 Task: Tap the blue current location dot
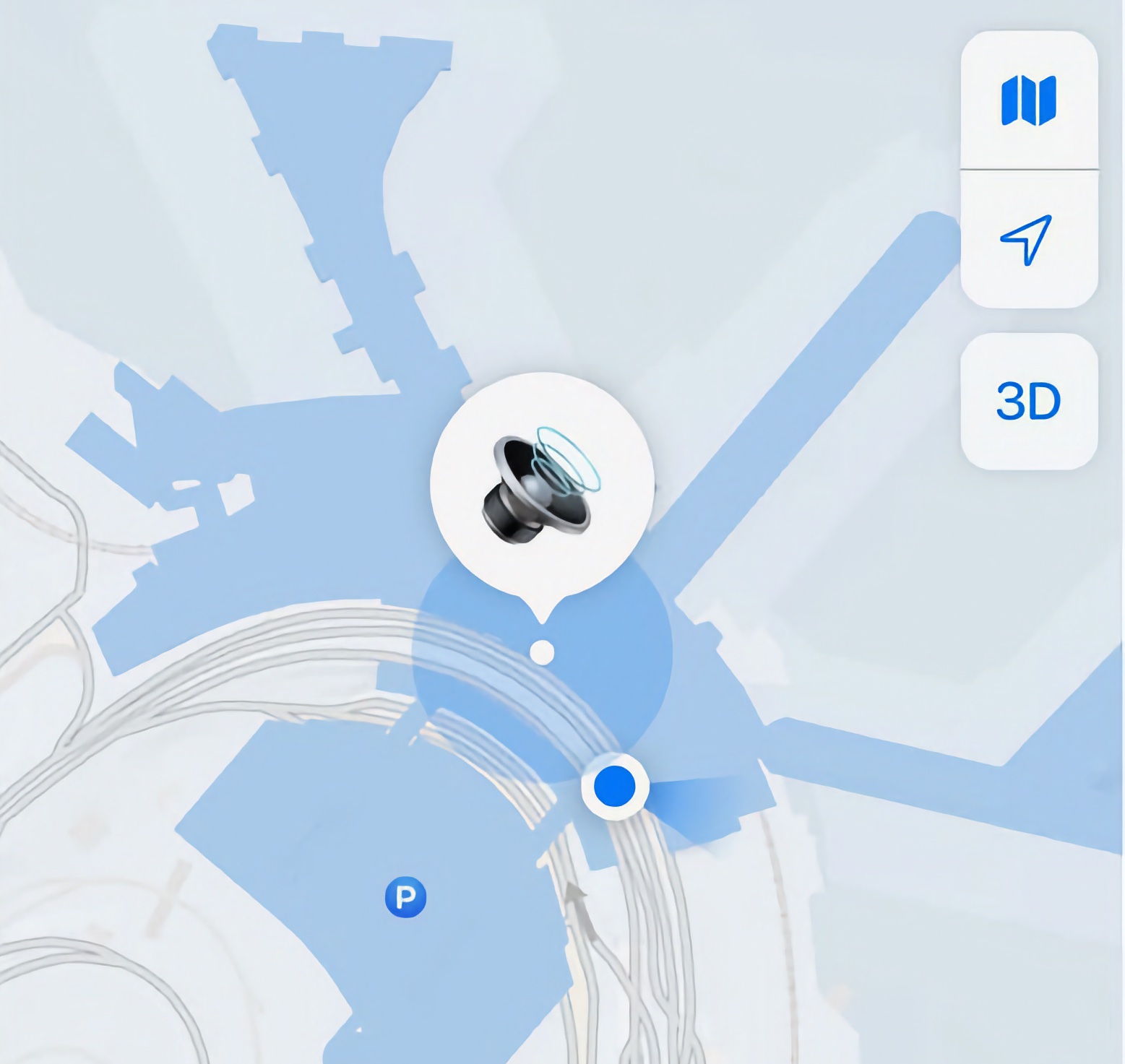(614, 786)
